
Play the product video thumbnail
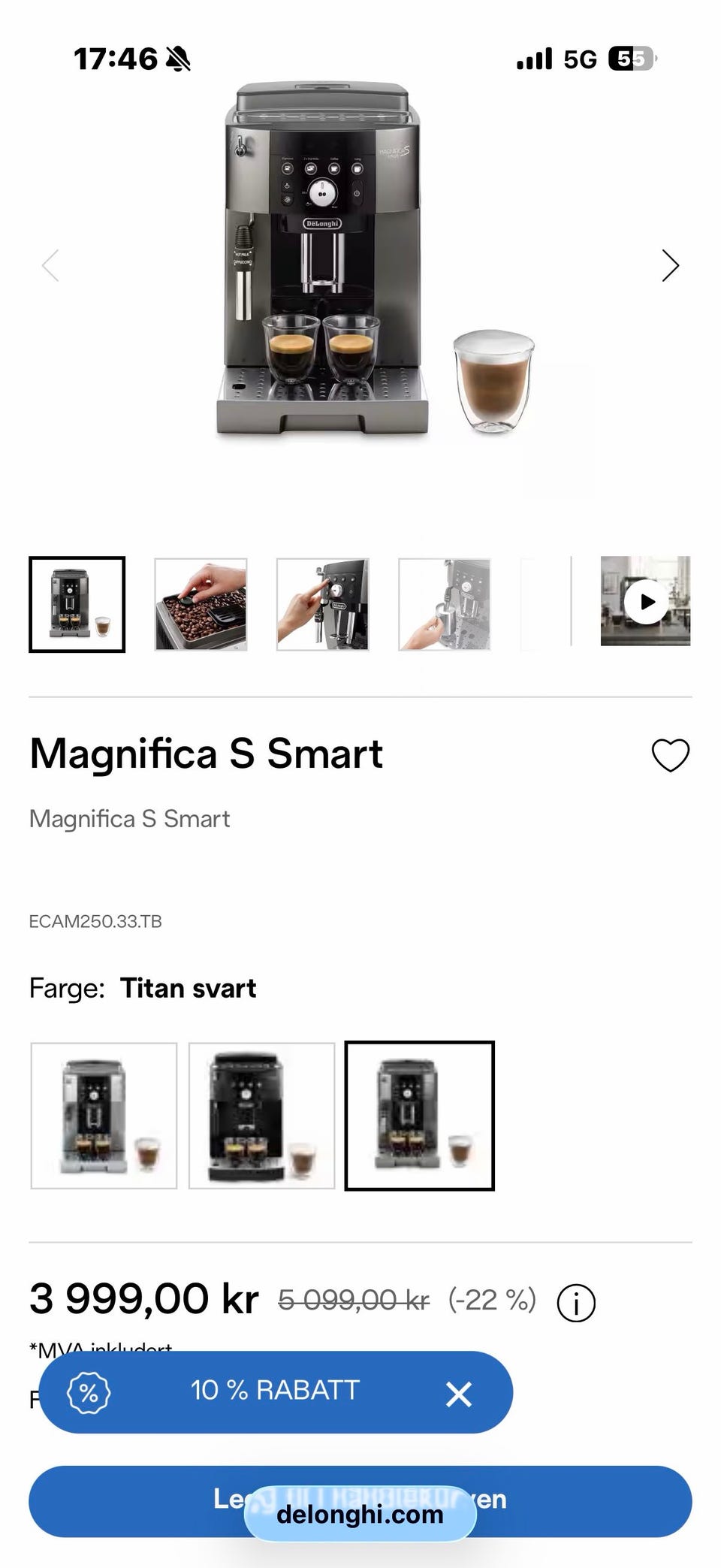click(x=645, y=601)
